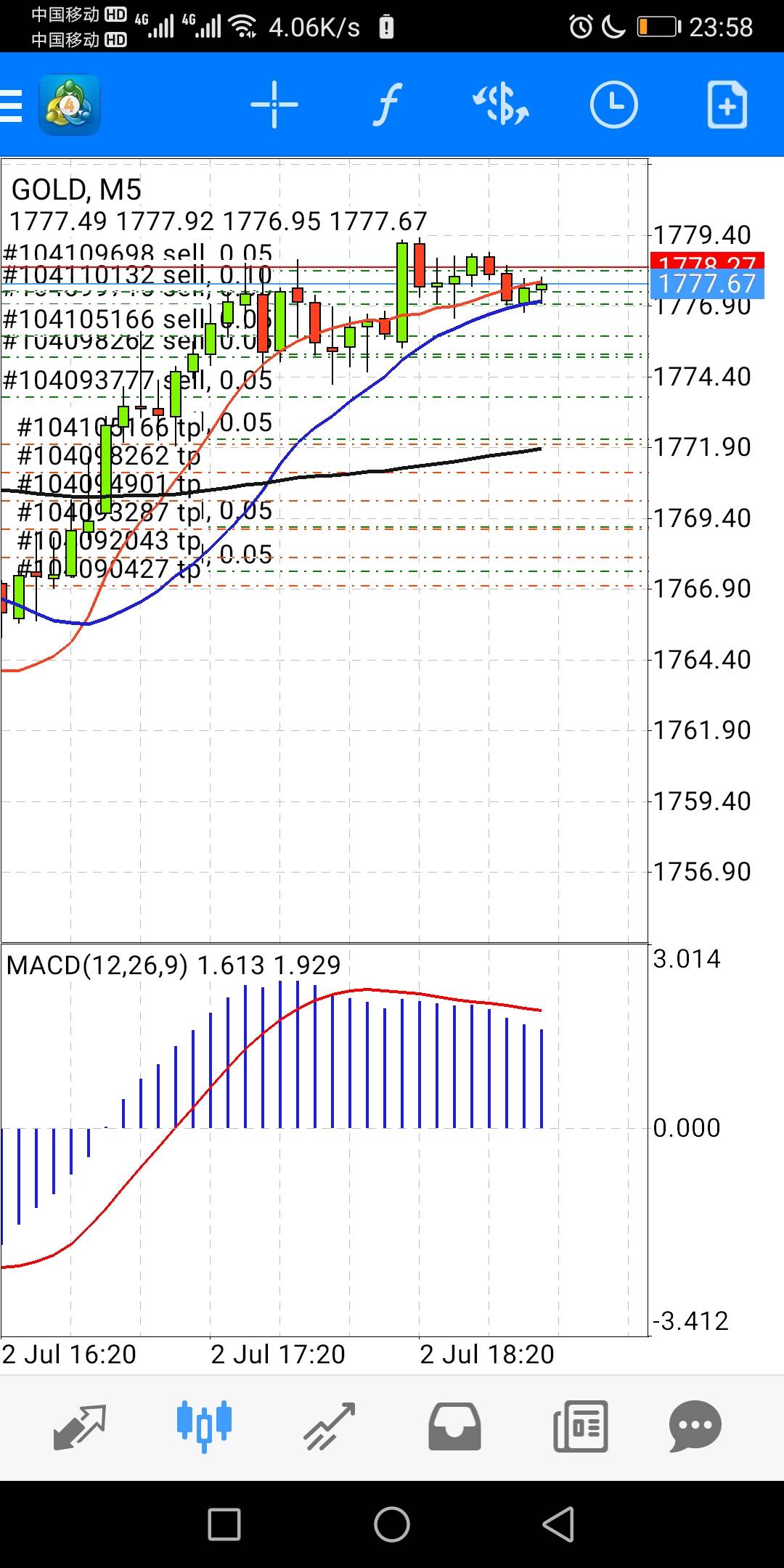Go back using system navigation

[x=558, y=1524]
